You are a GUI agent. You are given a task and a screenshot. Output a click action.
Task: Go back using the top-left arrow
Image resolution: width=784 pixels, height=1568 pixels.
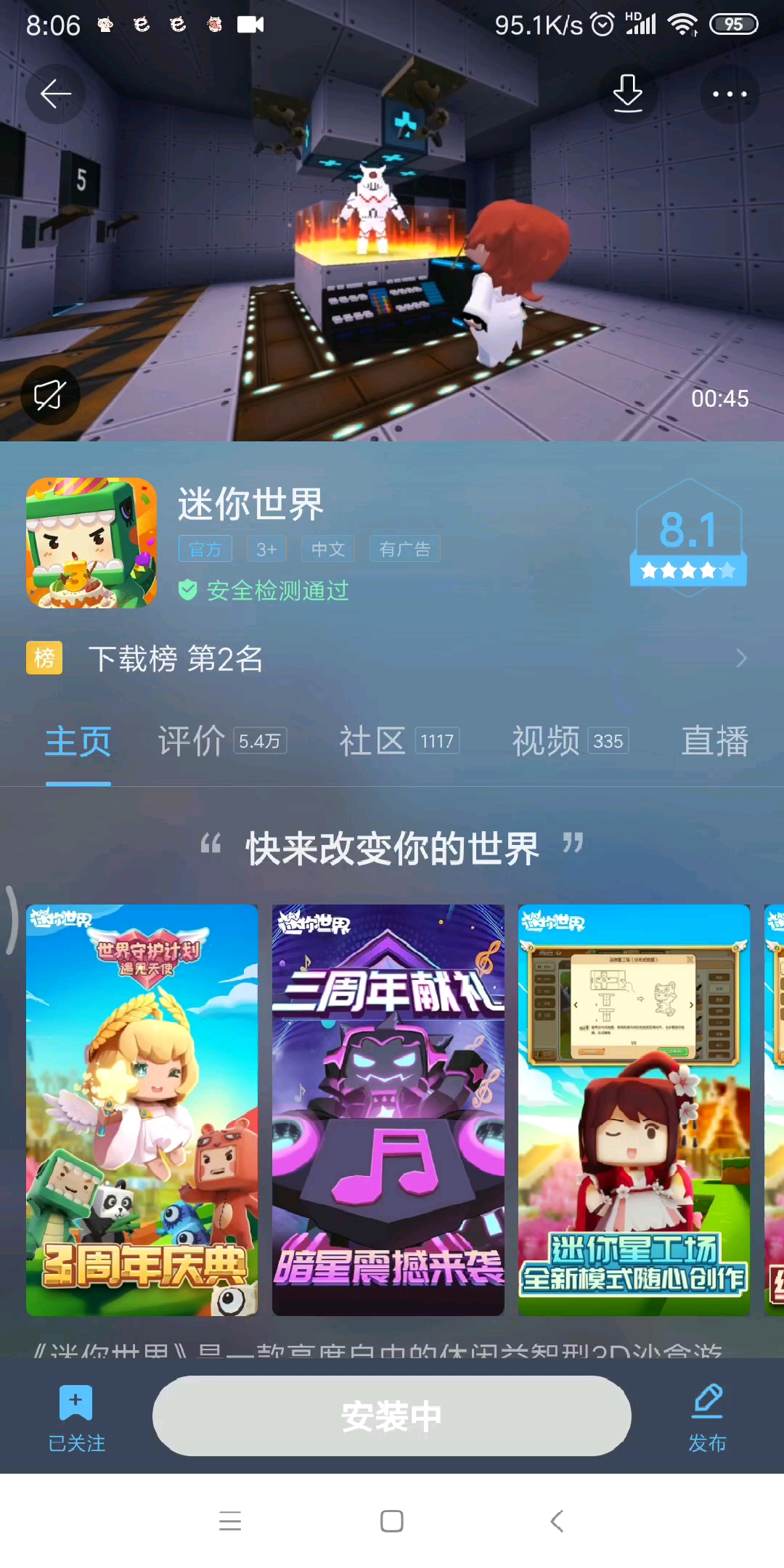55,94
